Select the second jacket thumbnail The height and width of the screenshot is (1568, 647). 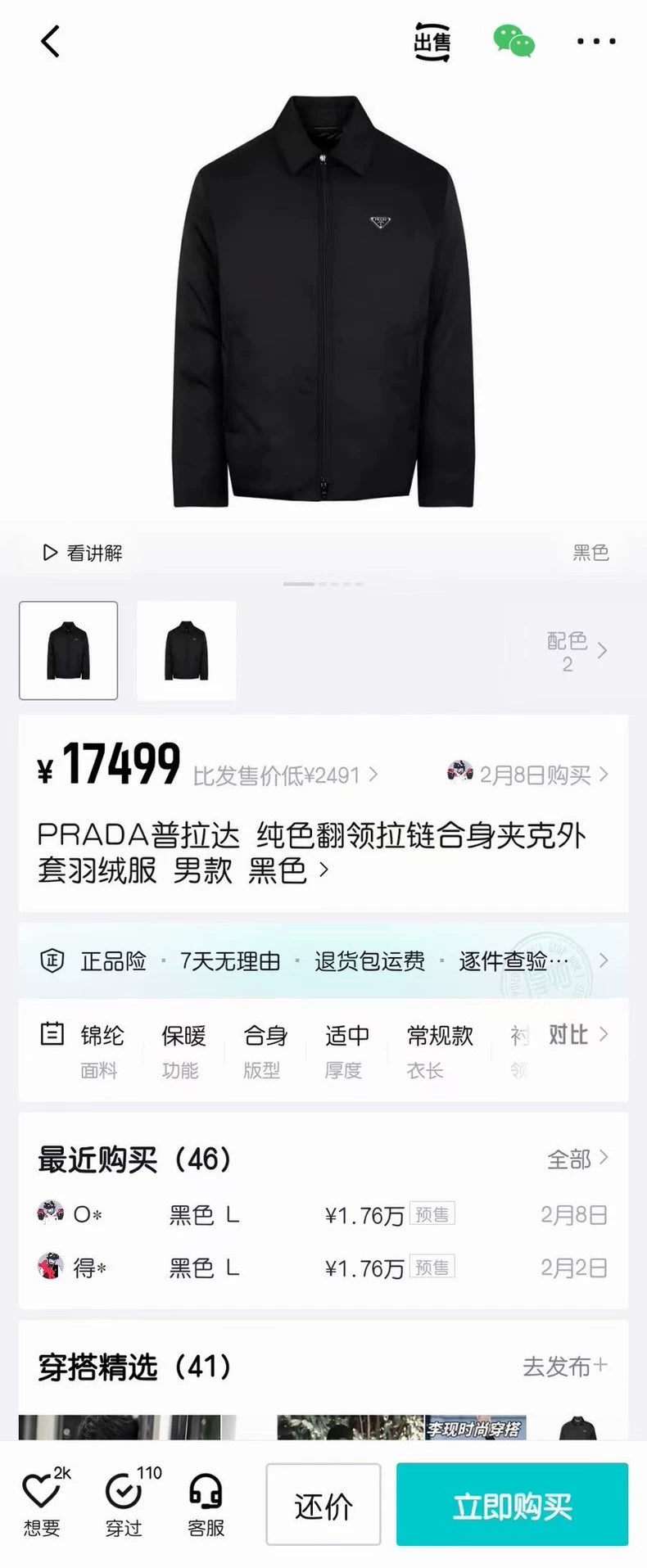(186, 650)
